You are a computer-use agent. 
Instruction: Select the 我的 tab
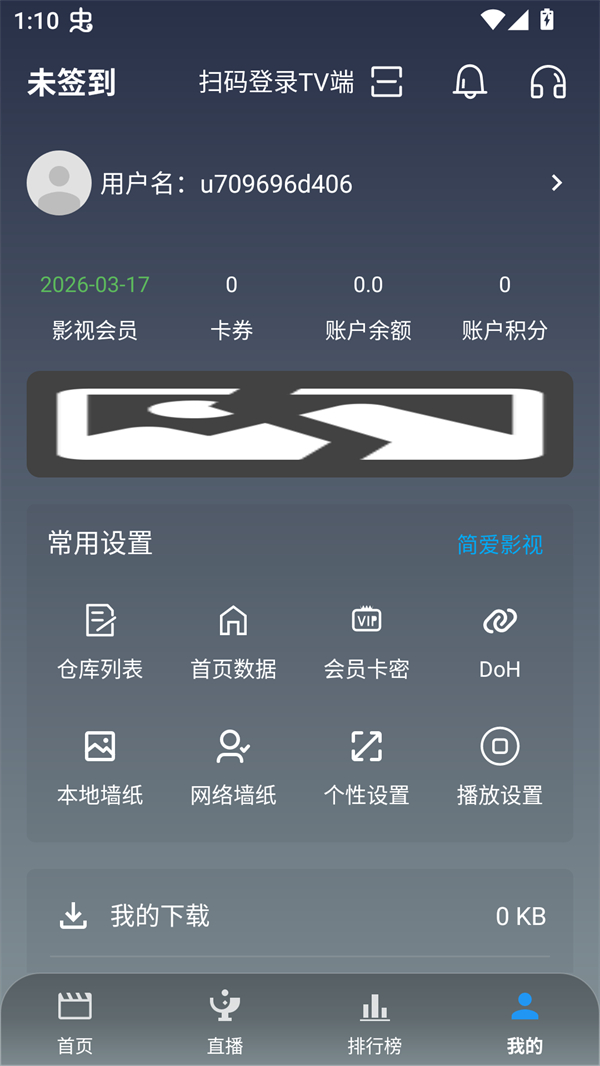[525, 1023]
